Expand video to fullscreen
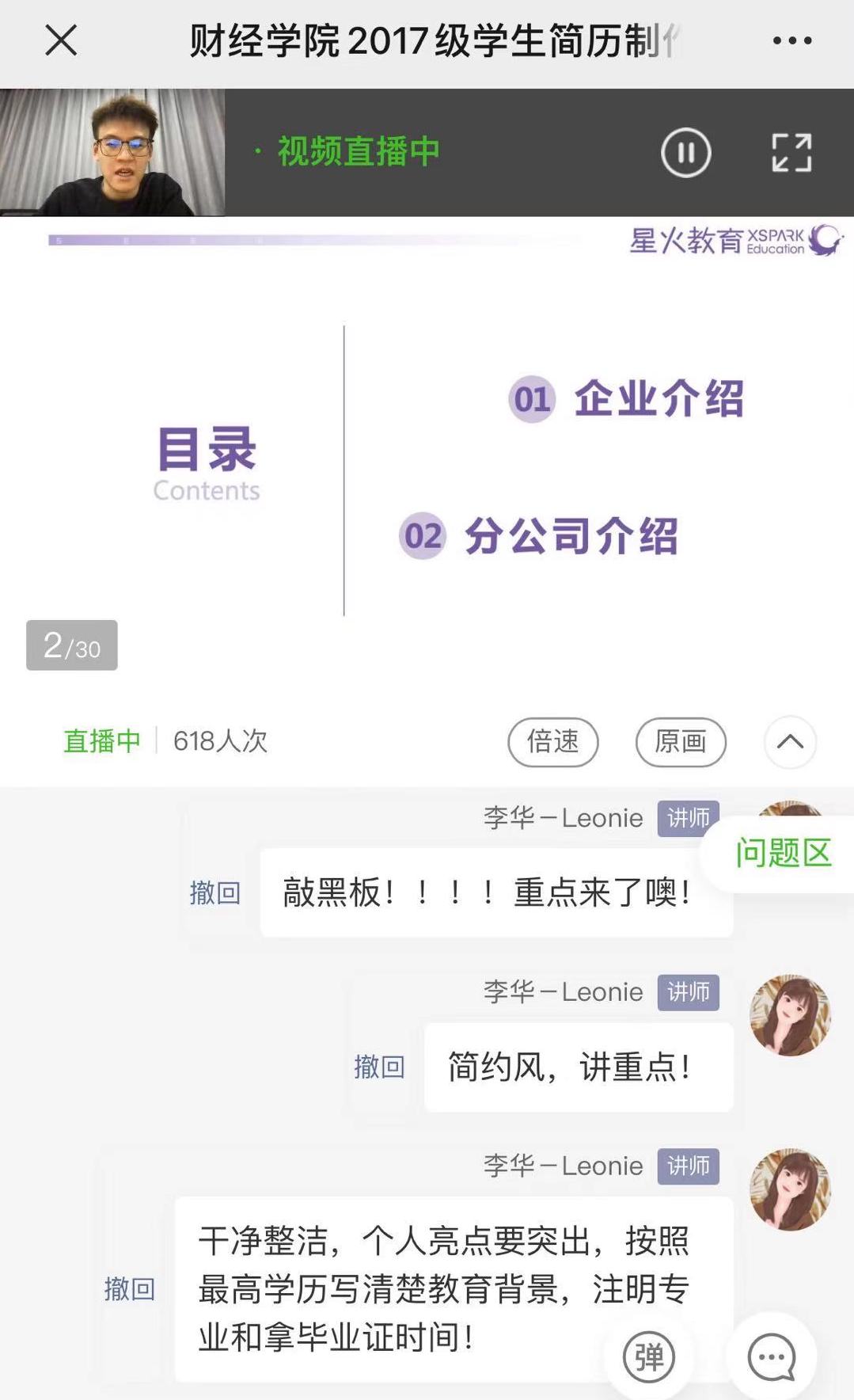The height and width of the screenshot is (1400, 854). [x=791, y=152]
